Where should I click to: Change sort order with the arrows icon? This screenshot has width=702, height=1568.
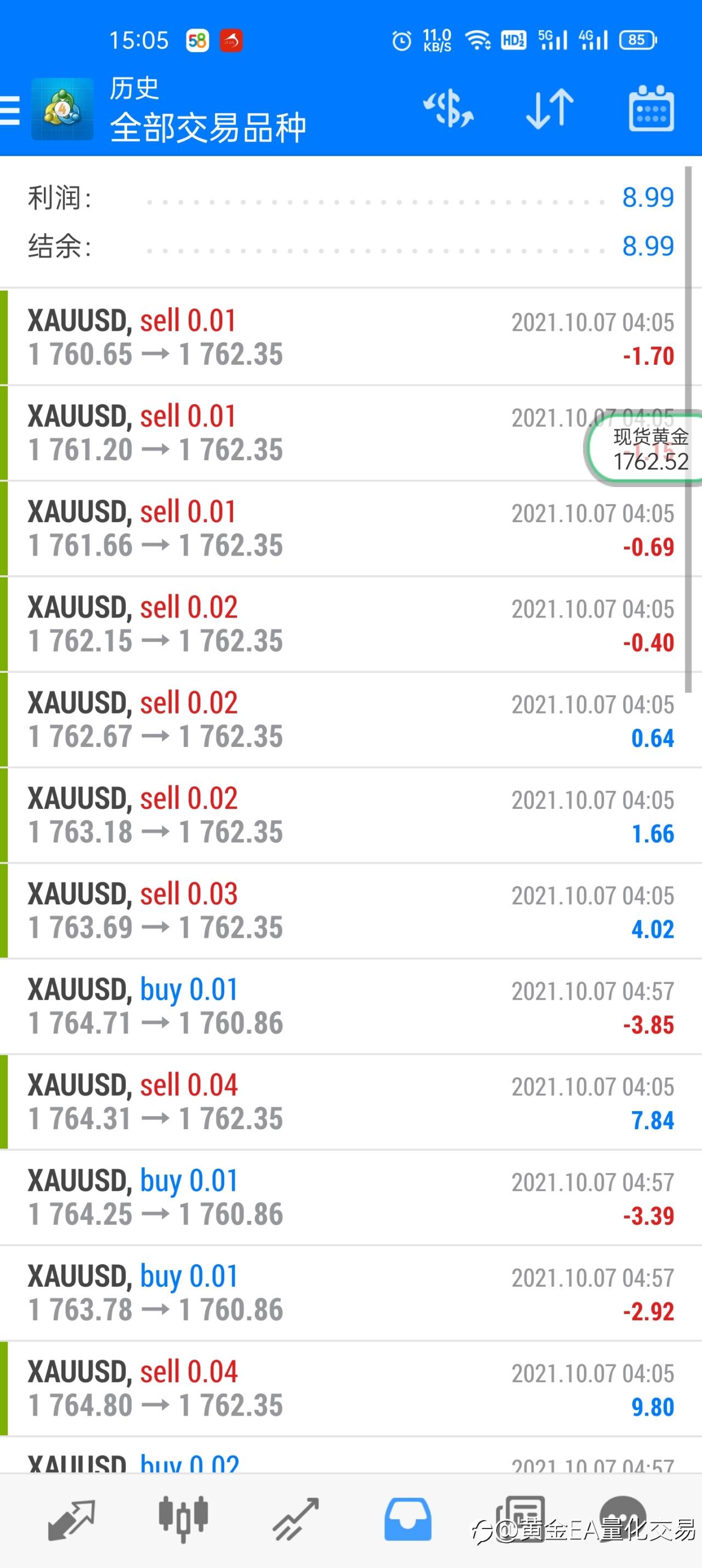click(x=550, y=109)
